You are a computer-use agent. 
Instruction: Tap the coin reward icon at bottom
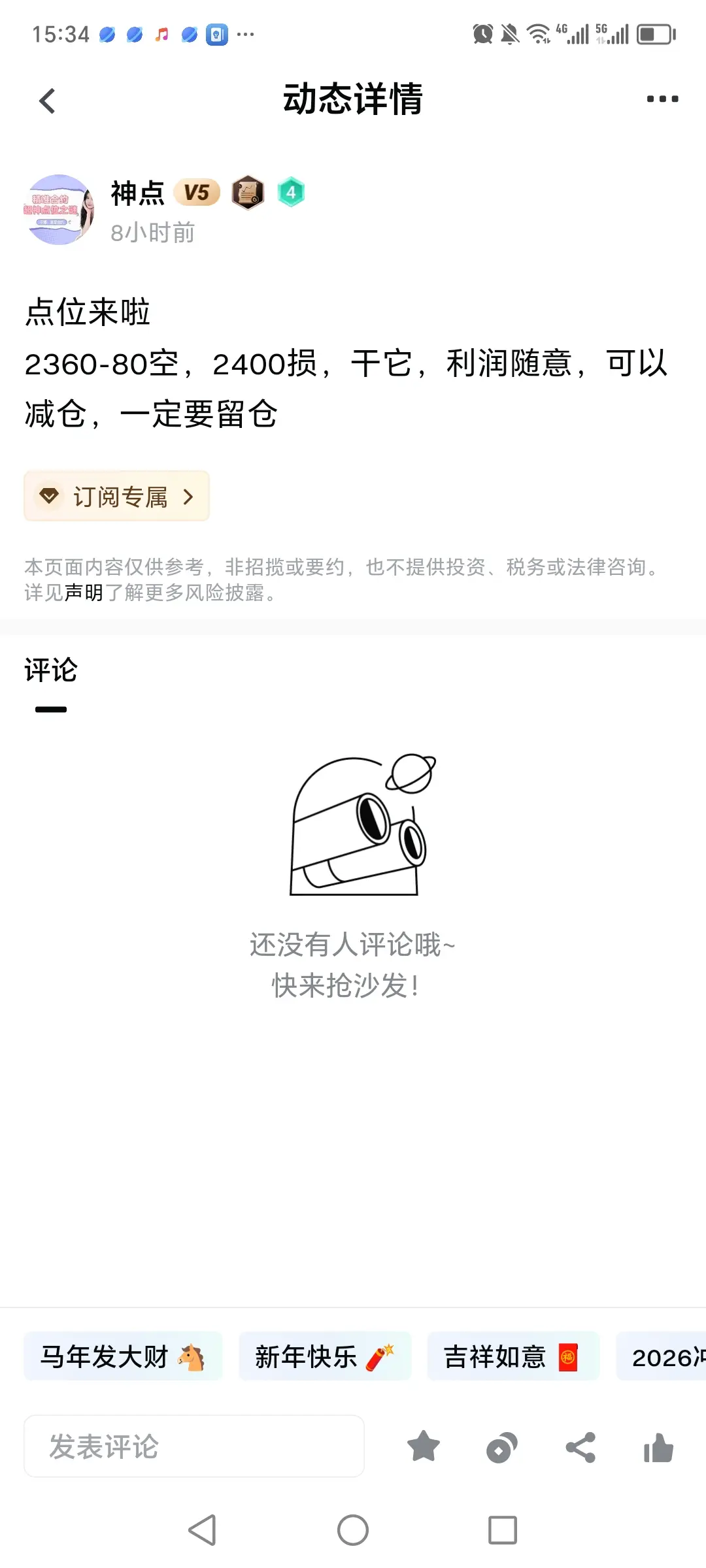point(501,1446)
